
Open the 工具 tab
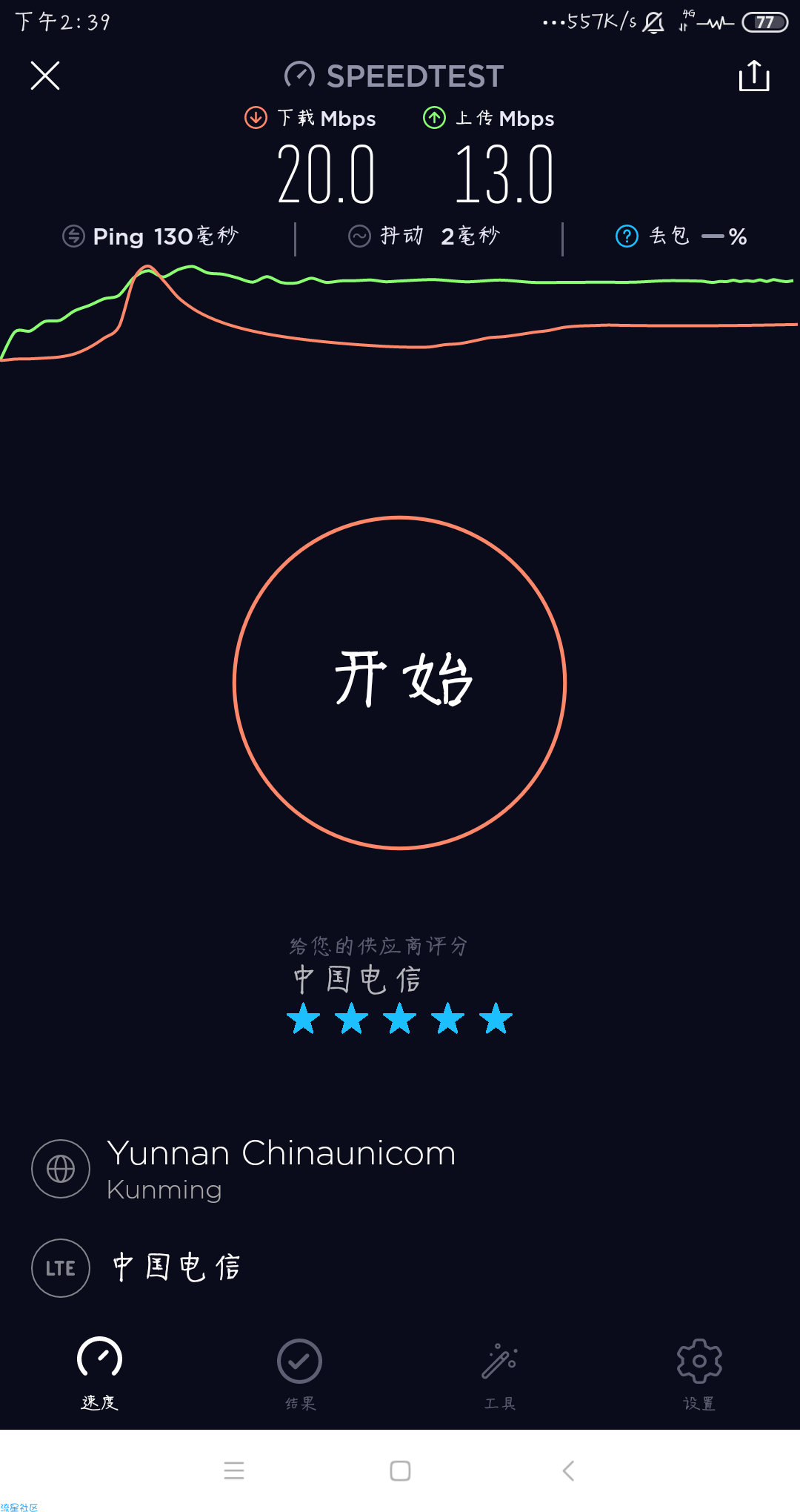pos(500,1373)
